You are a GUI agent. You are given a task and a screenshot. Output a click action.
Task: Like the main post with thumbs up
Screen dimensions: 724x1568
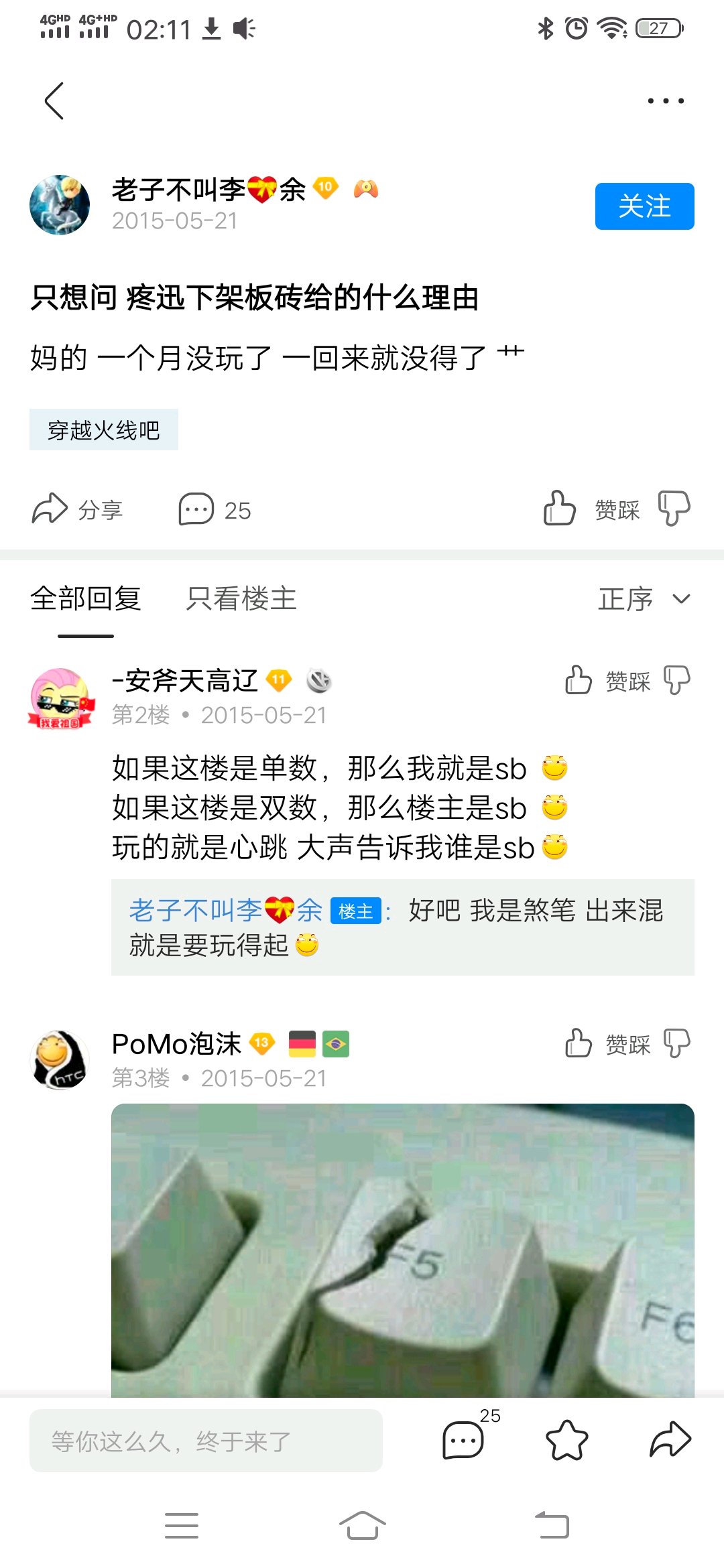pyautogui.click(x=560, y=508)
